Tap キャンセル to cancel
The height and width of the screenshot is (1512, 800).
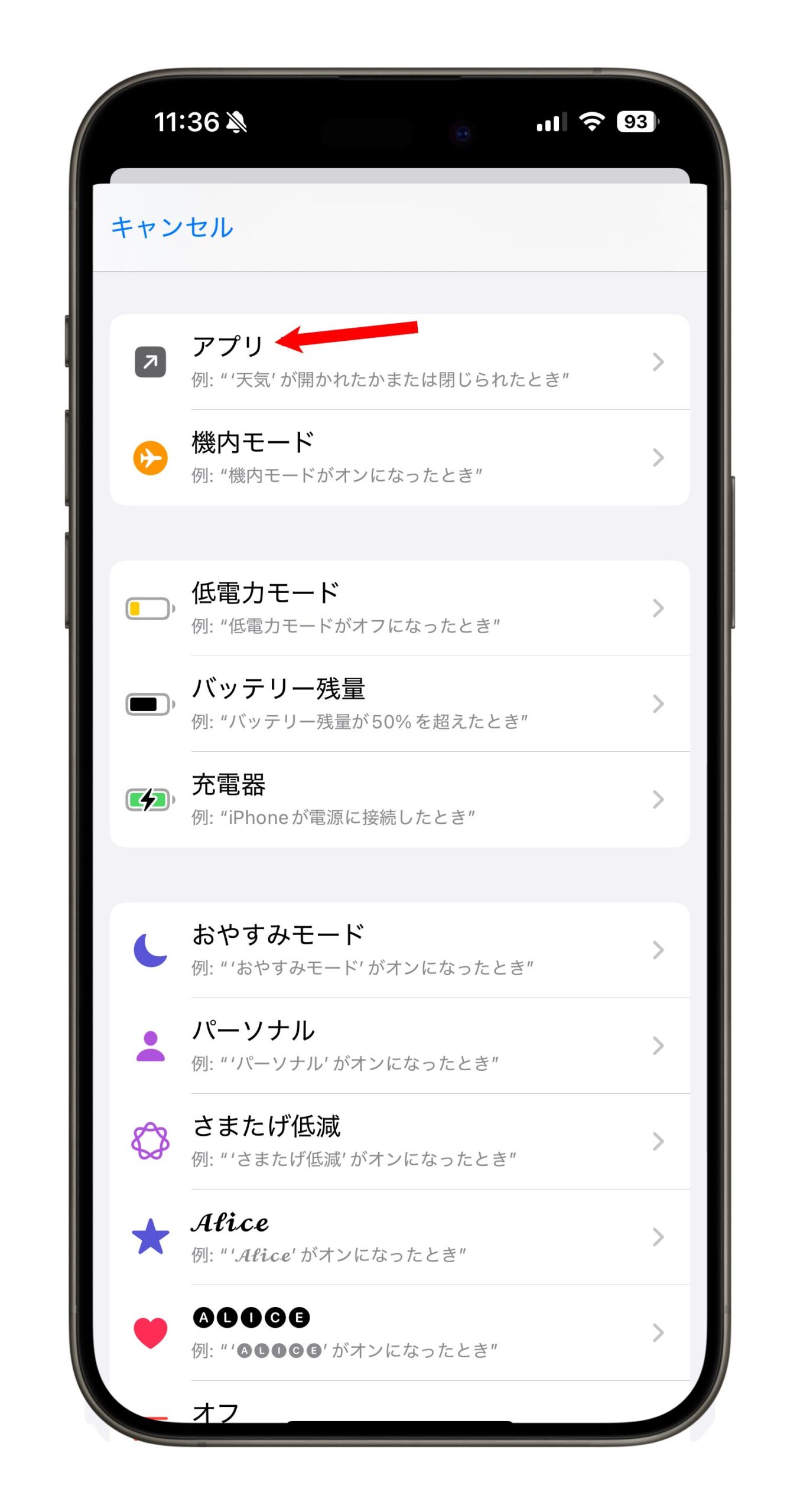[x=172, y=227]
